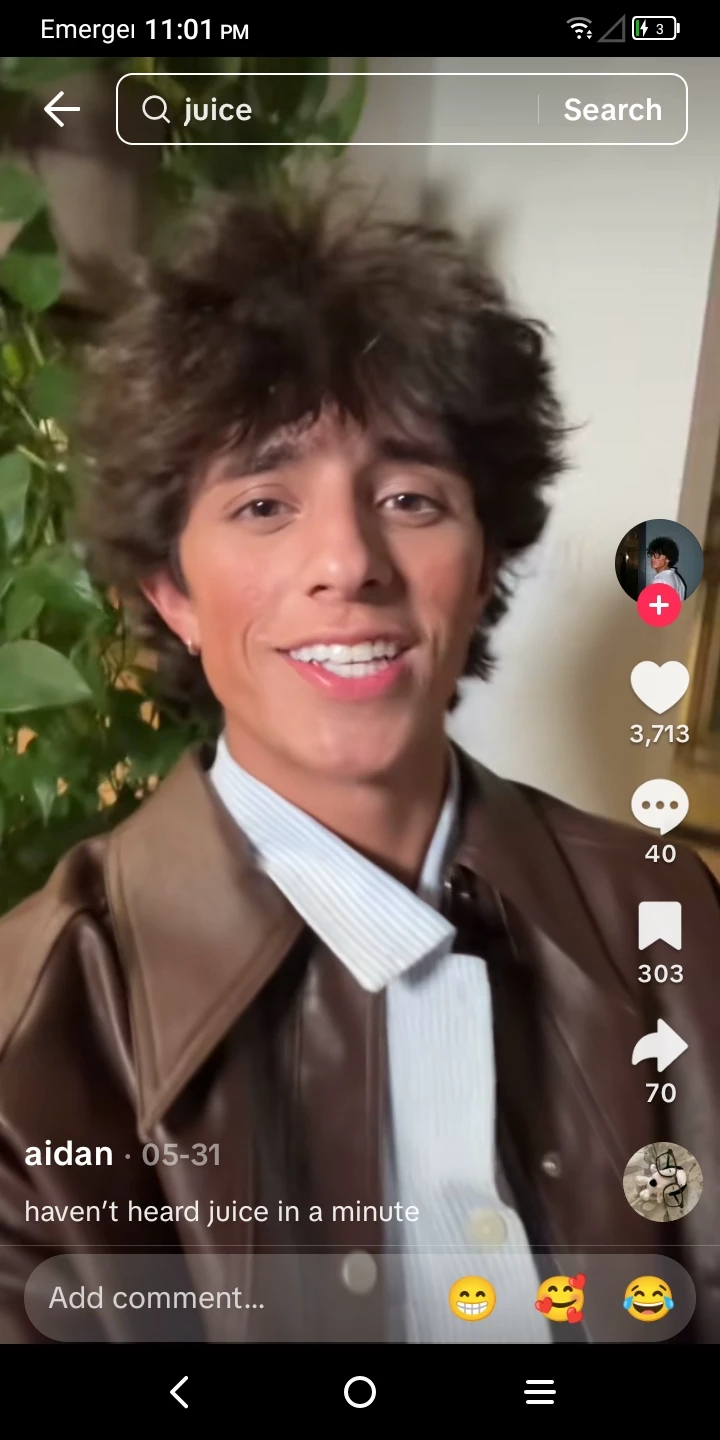Open recent apps from navigation bar
The image size is (720, 1440).
pyautogui.click(x=540, y=1392)
